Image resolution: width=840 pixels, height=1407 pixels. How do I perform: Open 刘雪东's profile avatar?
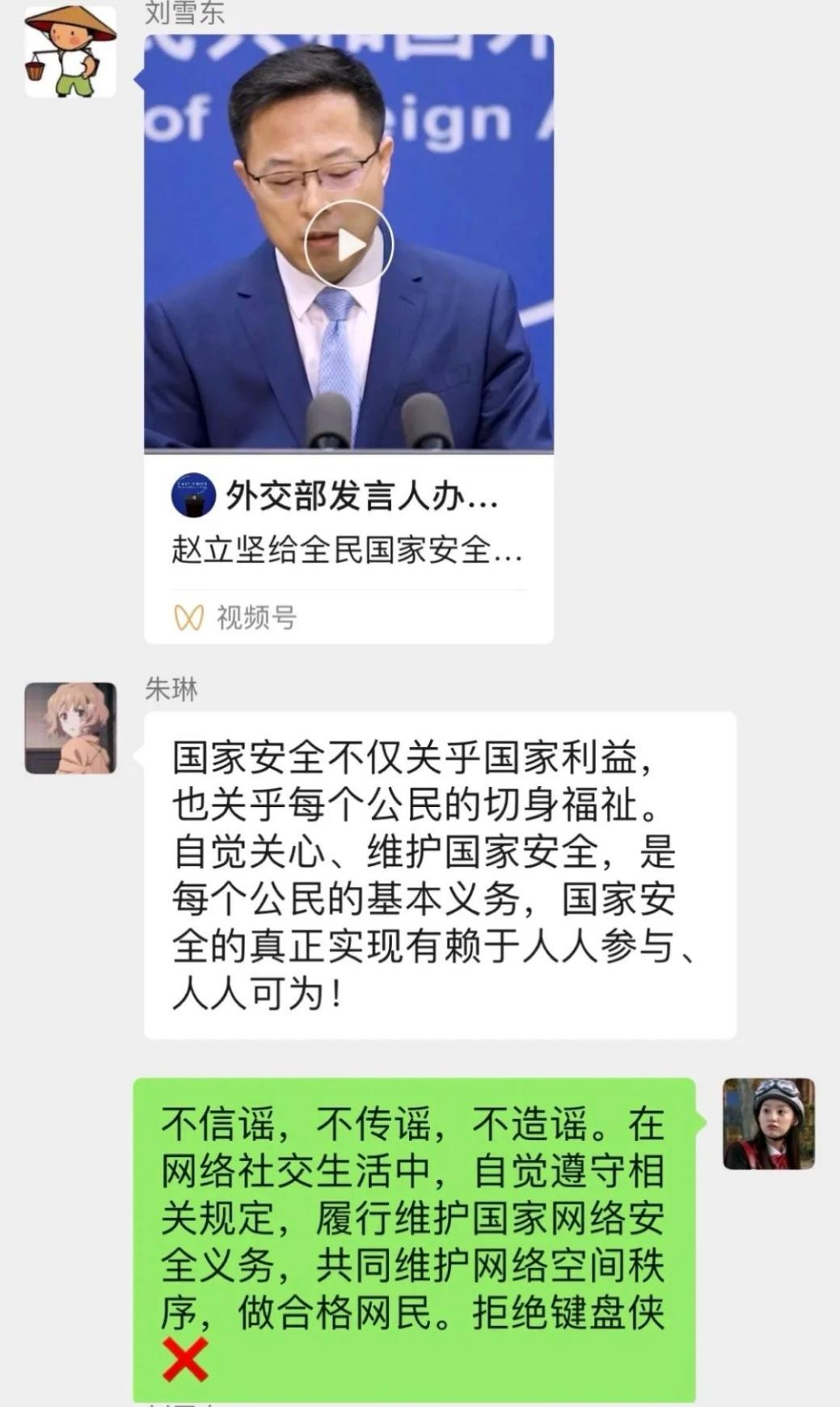(x=70, y=51)
